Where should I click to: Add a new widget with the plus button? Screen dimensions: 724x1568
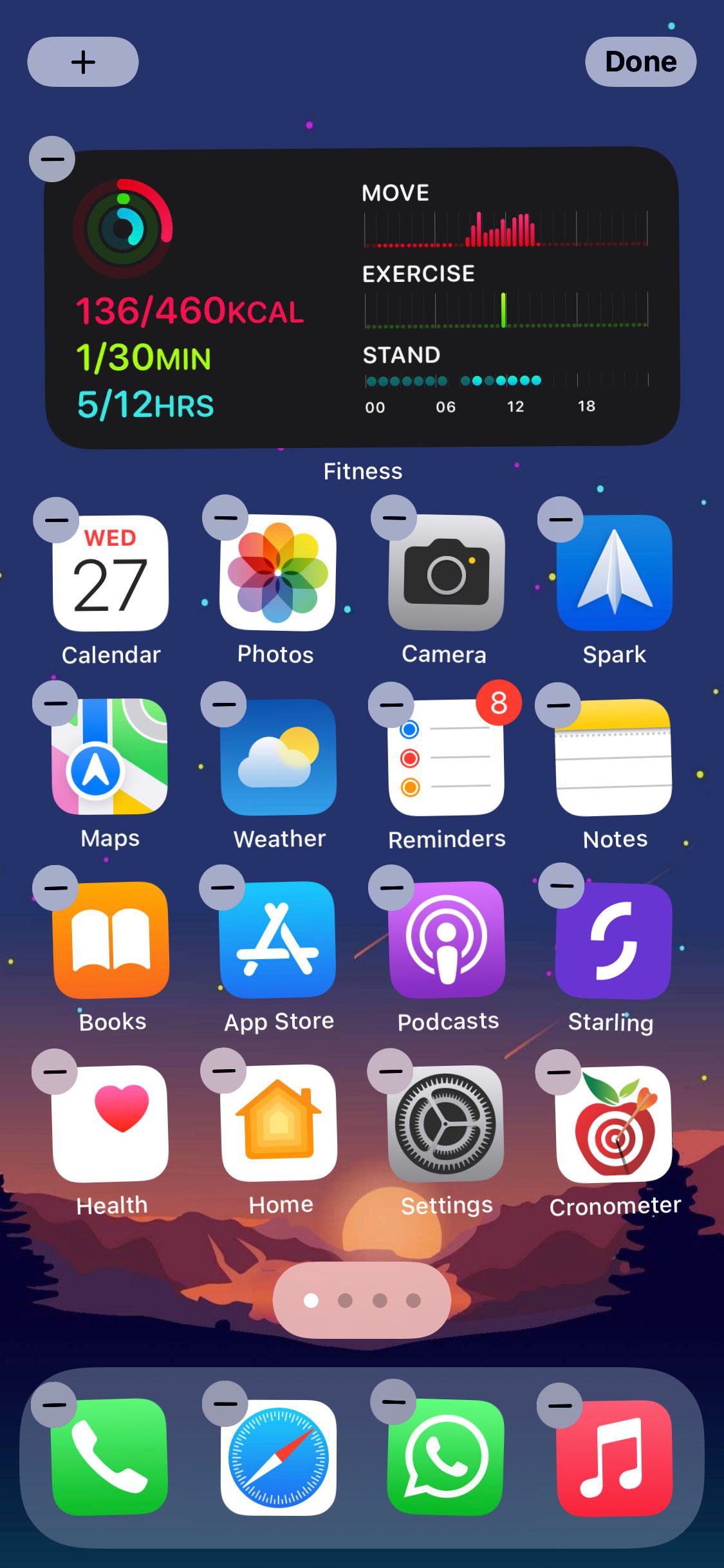point(83,61)
